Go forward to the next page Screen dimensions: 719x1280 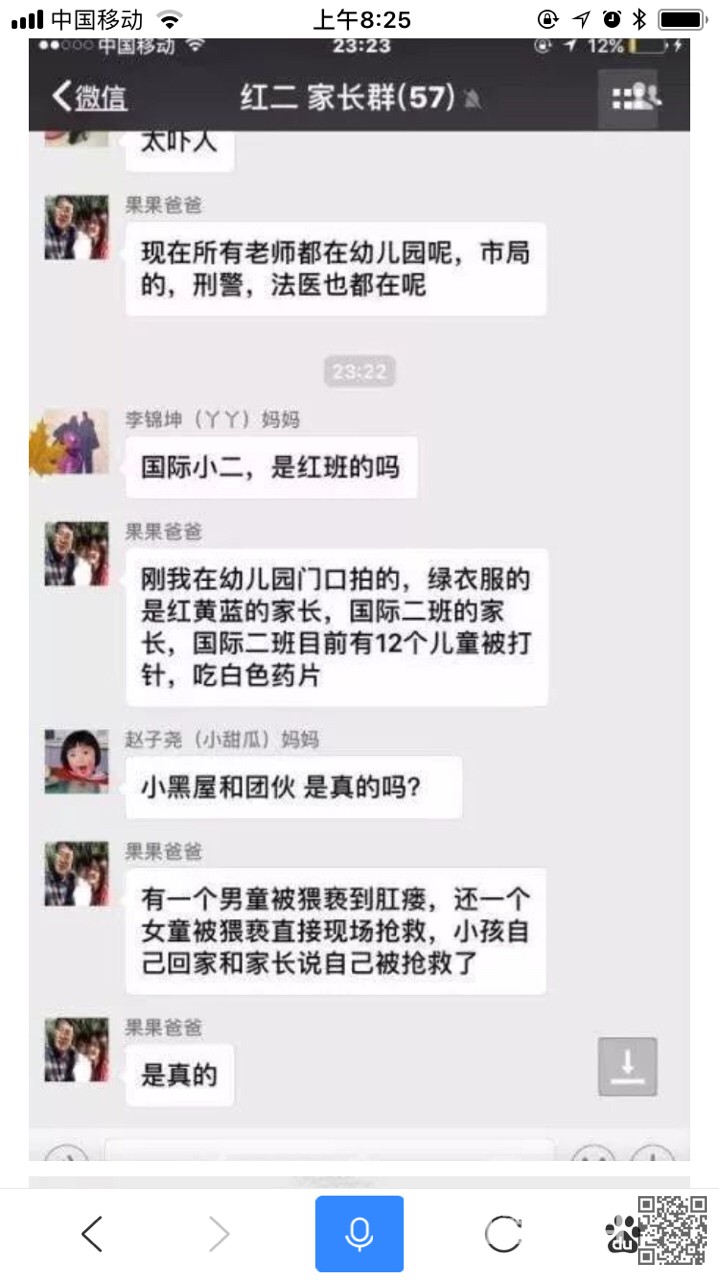click(x=219, y=1234)
